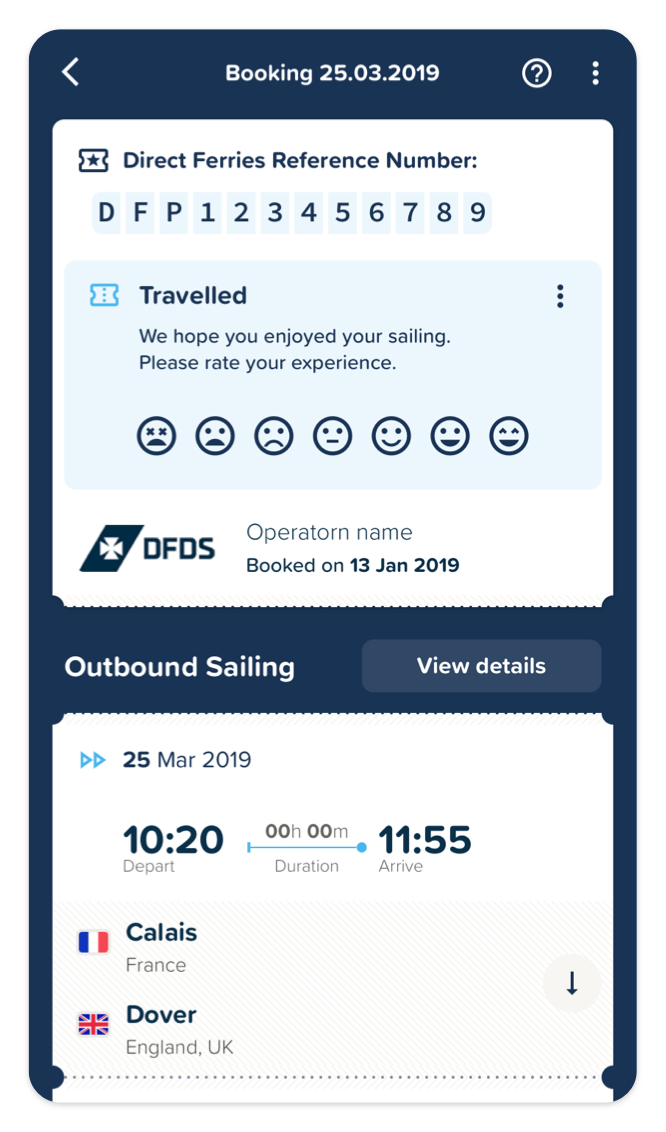Screen dimensions: 666x1132
Task: Select the very sad second face rating
Action: coord(215,436)
